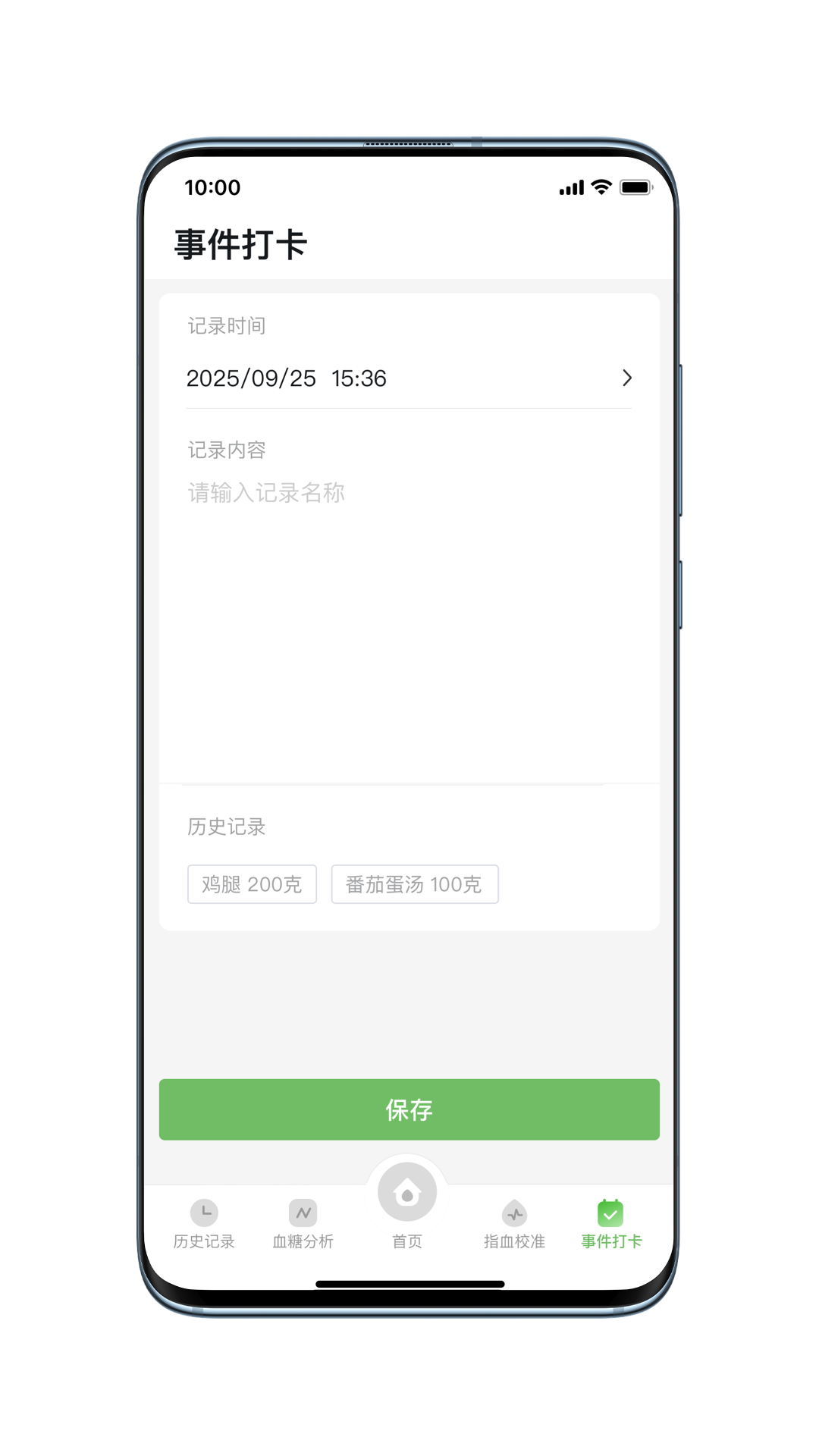
Task: Tap the green 保存 button
Action: point(409,1109)
